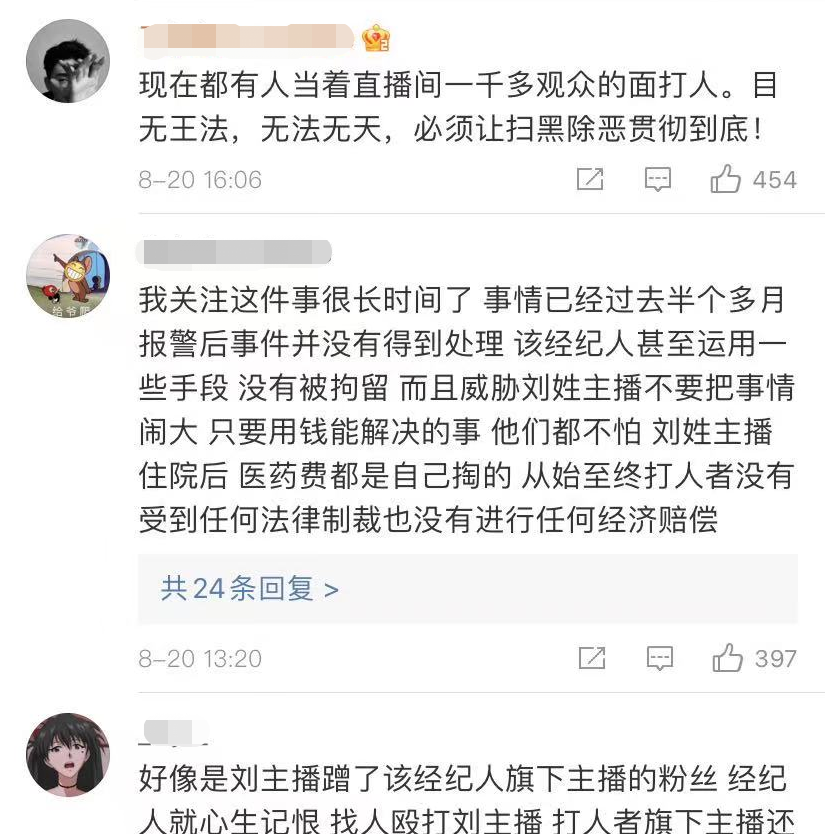
Task: Open the anime girl avatar's profile
Action: (67, 755)
